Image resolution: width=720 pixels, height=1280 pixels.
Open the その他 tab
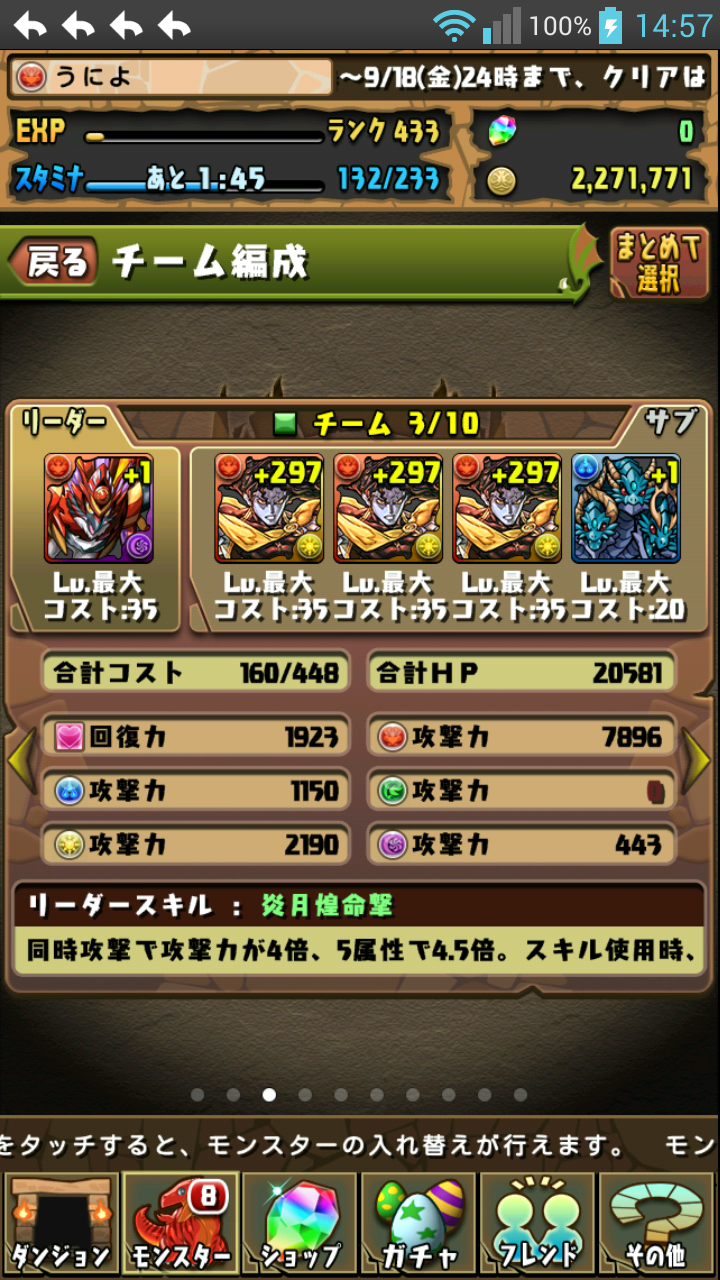click(656, 1224)
